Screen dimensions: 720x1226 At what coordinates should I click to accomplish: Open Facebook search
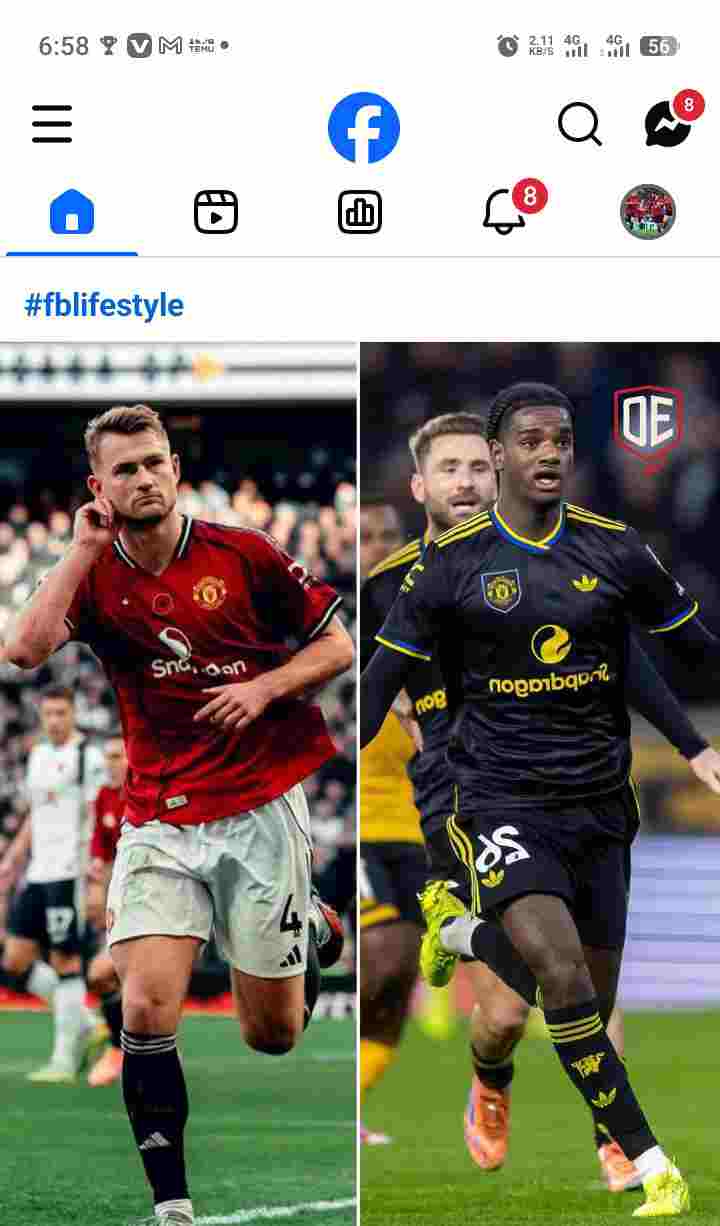[579, 125]
